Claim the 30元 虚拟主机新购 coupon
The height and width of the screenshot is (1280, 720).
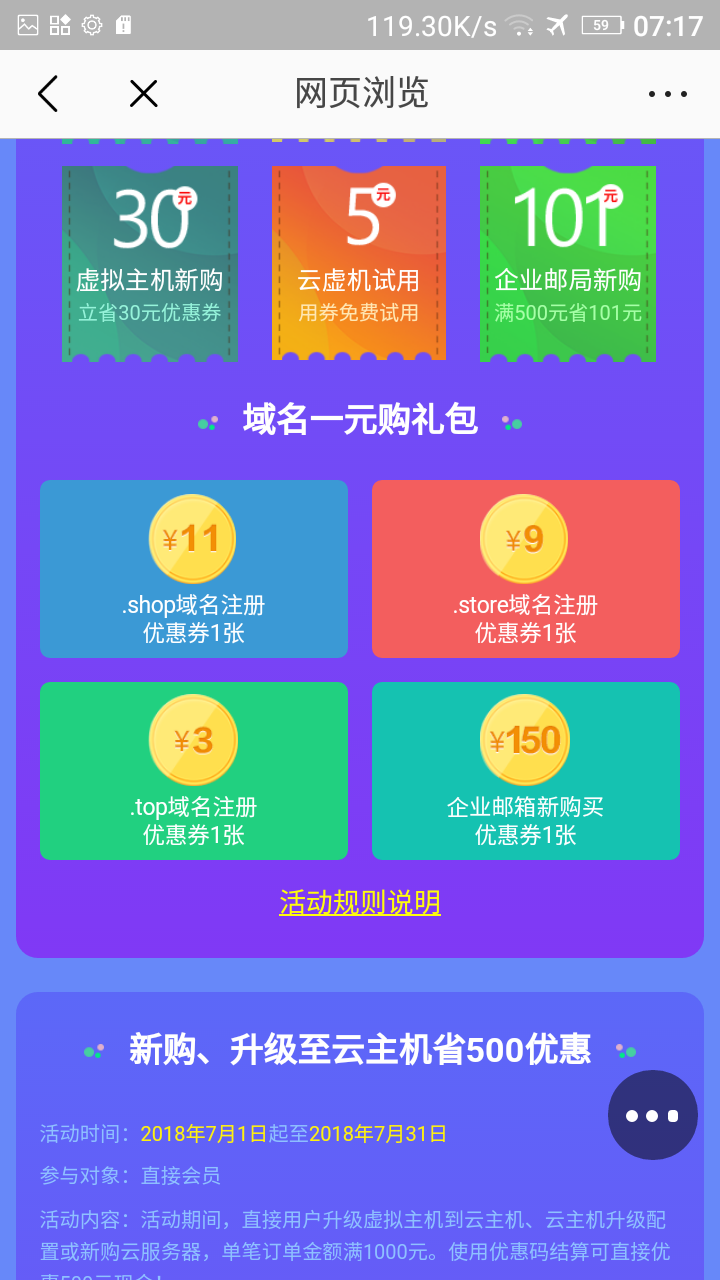(150, 263)
